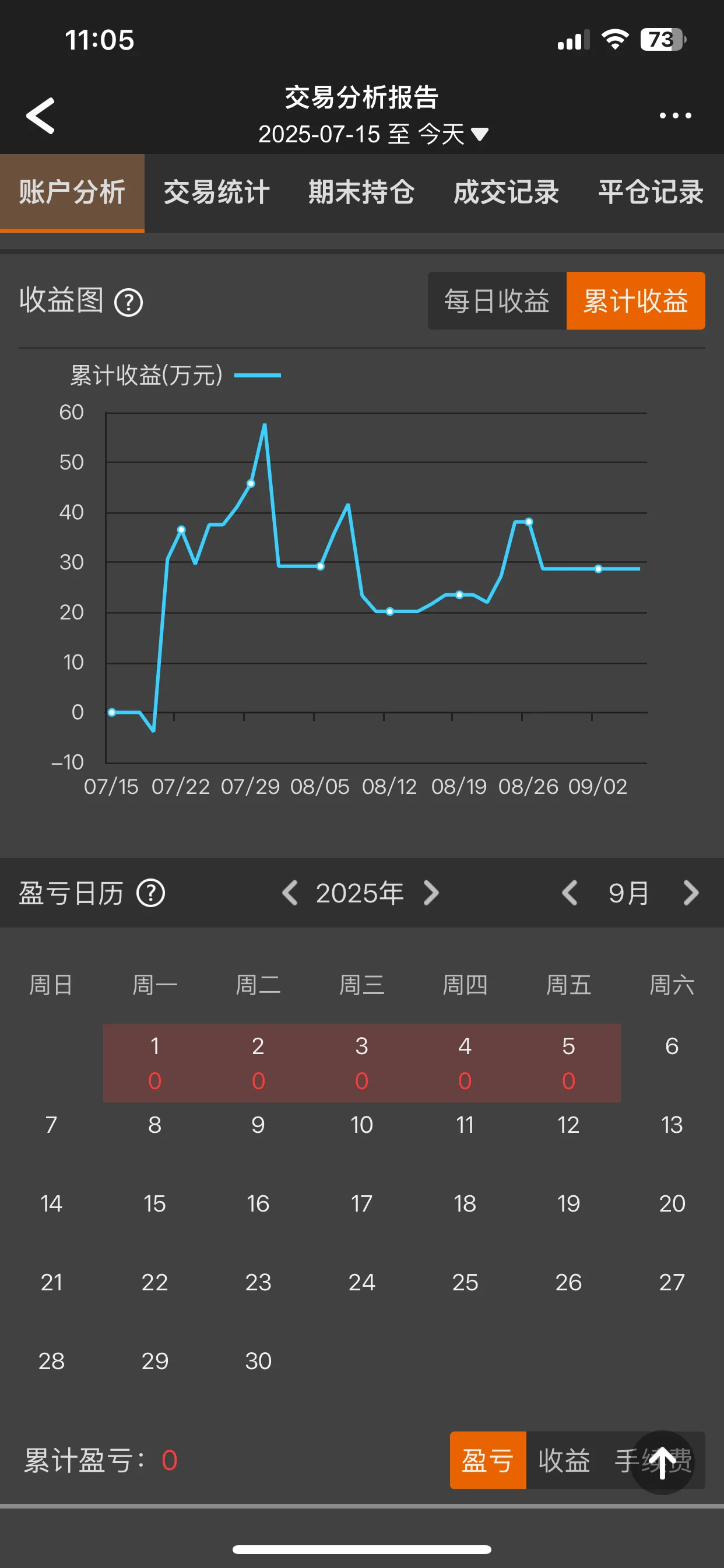
Task: Show help for 盈亏日历
Action: [151, 893]
